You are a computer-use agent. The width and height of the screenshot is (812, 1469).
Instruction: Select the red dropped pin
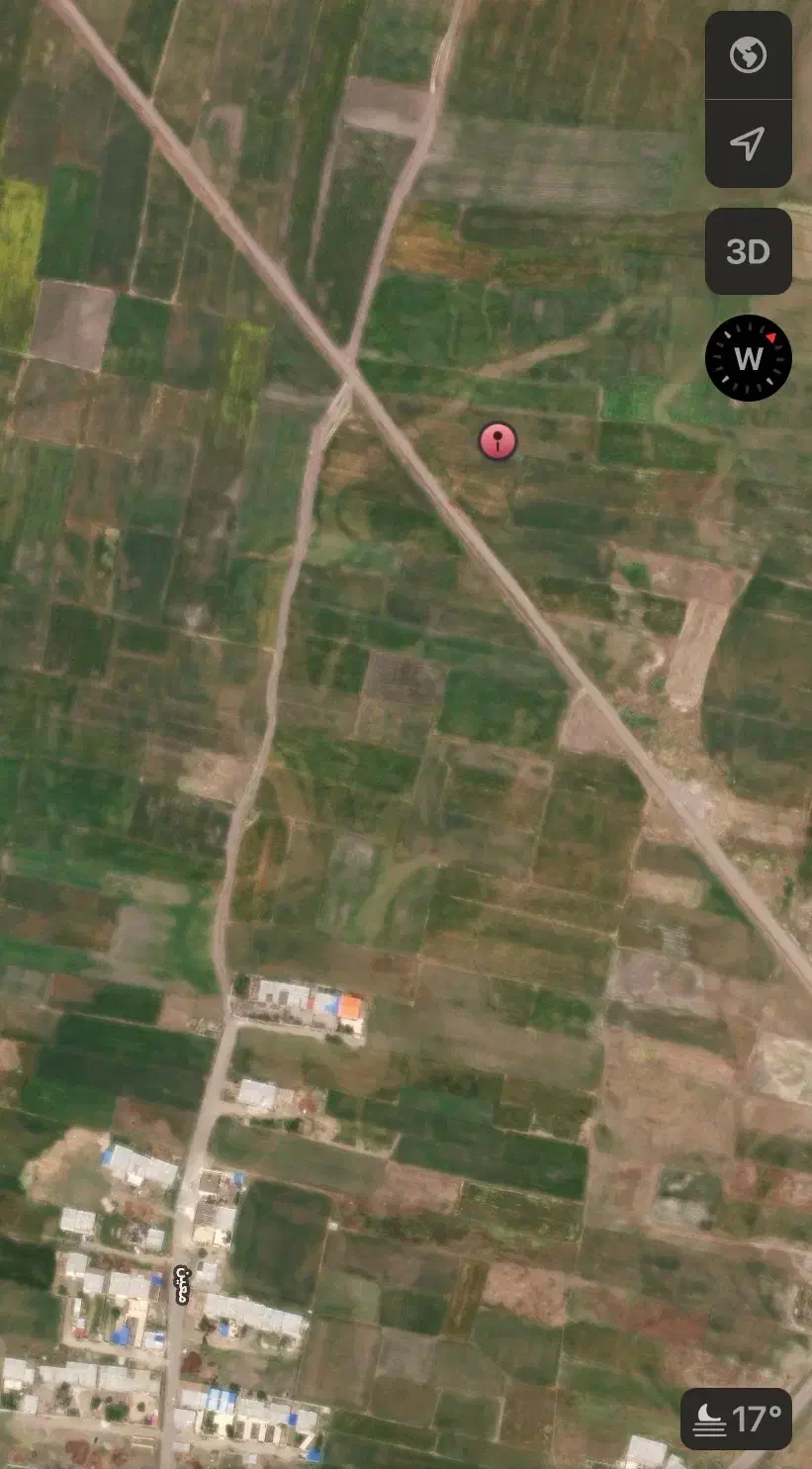[x=497, y=440]
